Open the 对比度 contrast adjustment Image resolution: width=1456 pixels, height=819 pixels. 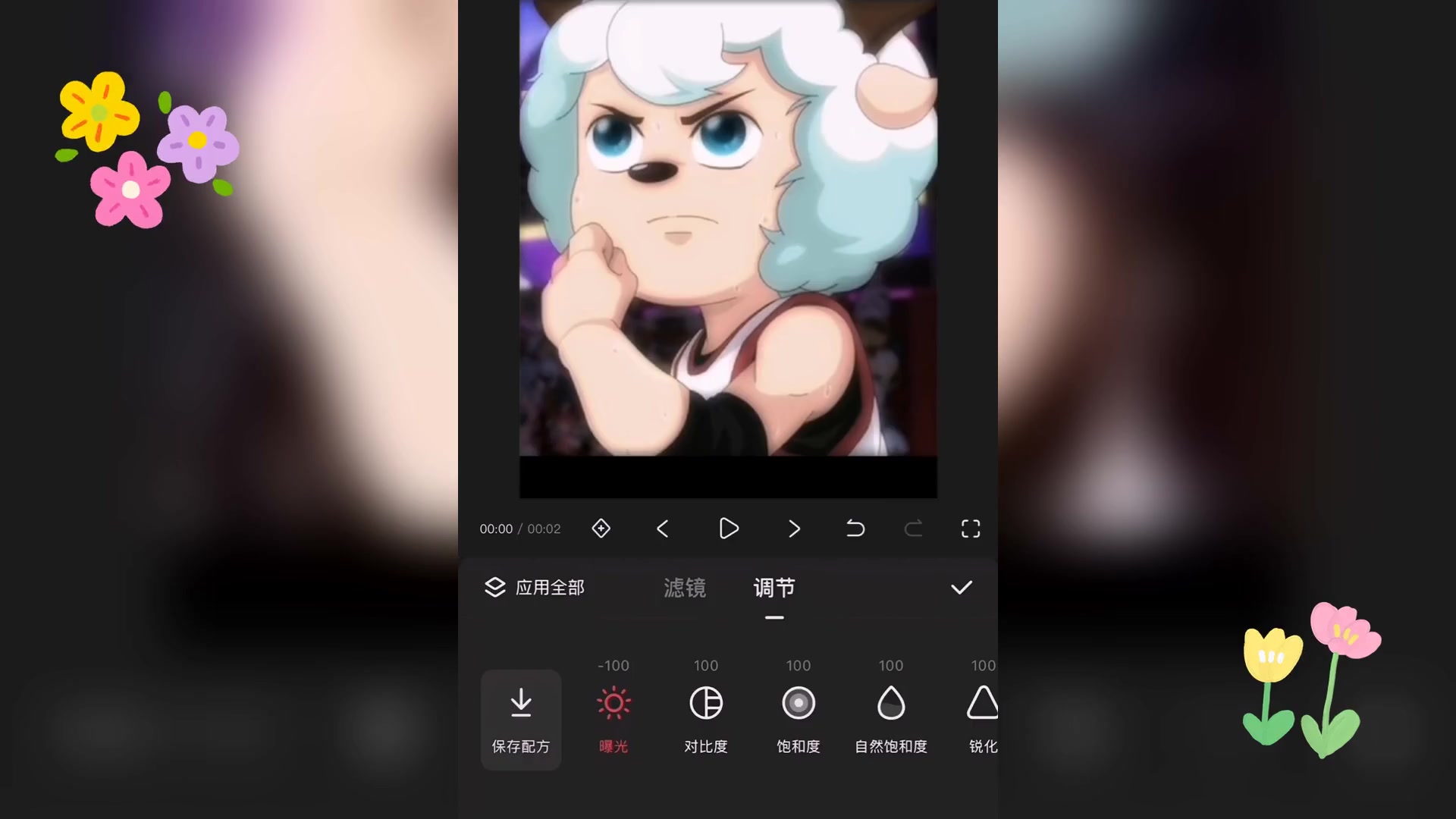click(x=706, y=717)
